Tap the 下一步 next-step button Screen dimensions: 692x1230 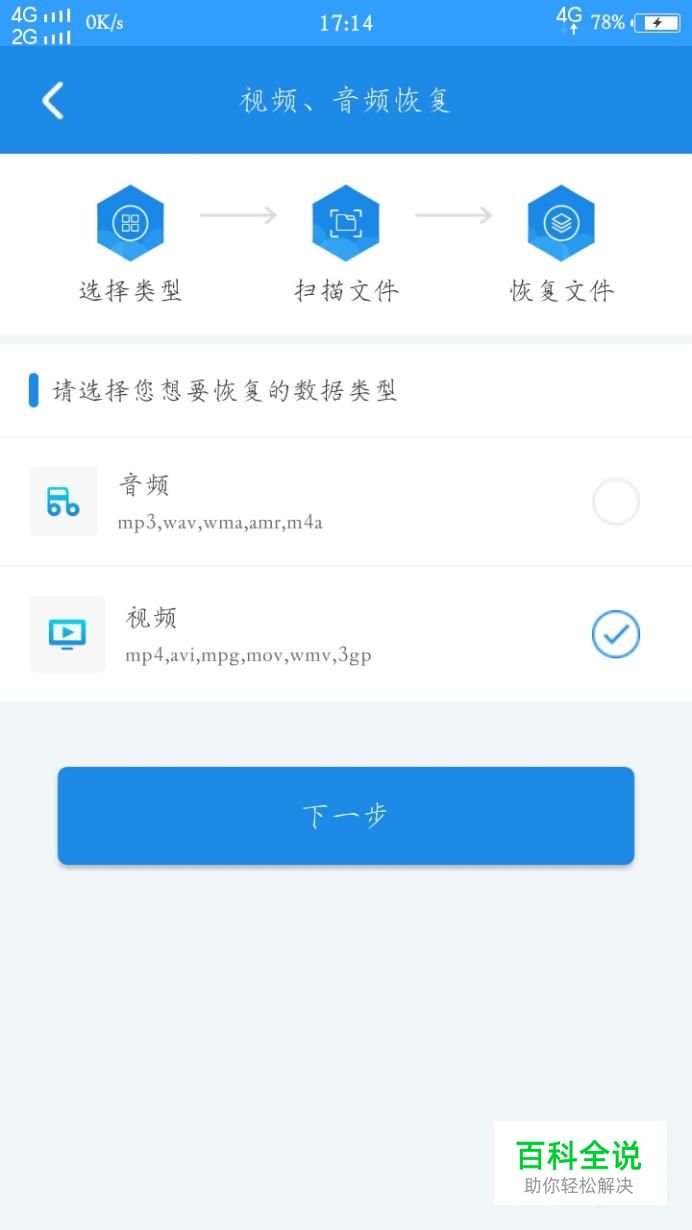coord(346,816)
